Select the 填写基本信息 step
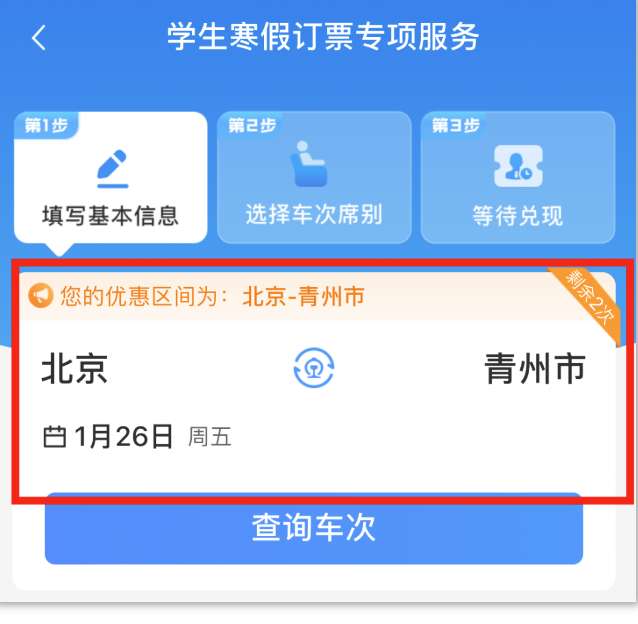 [110, 178]
